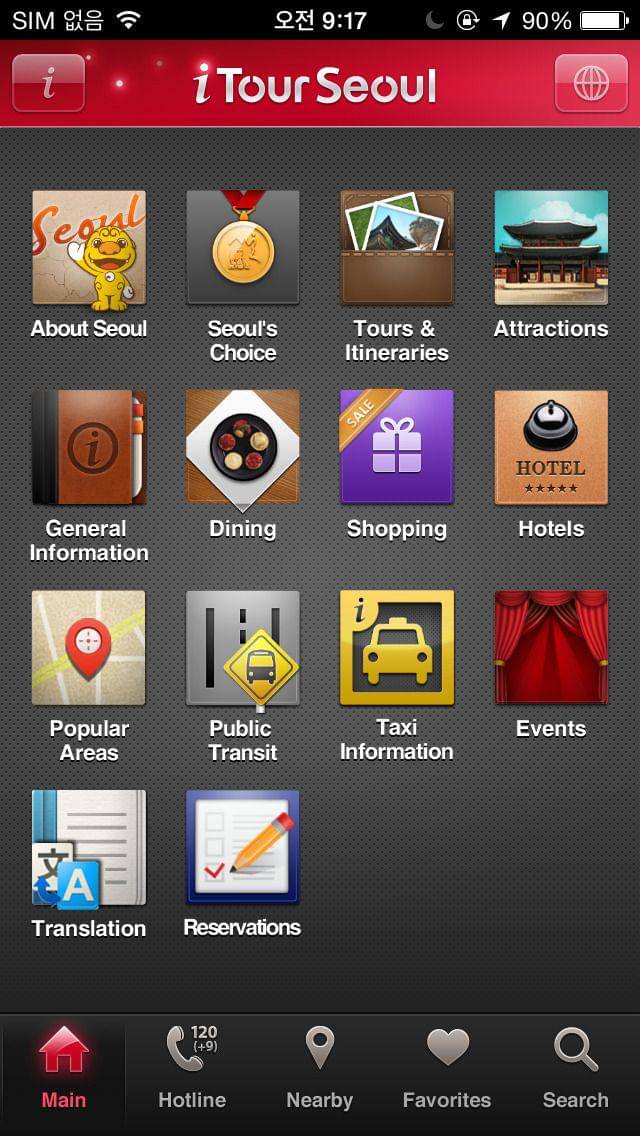This screenshot has height=1136, width=640.
Task: Launch the Translation tool
Action: 89,848
